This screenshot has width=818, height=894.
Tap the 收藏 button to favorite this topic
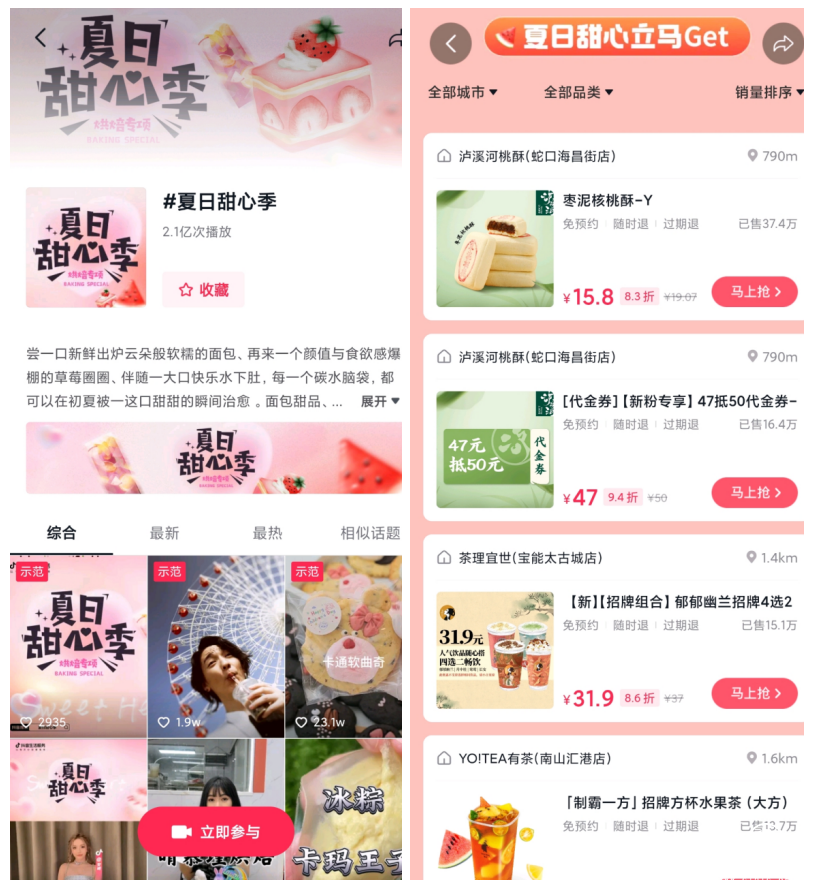click(x=203, y=290)
